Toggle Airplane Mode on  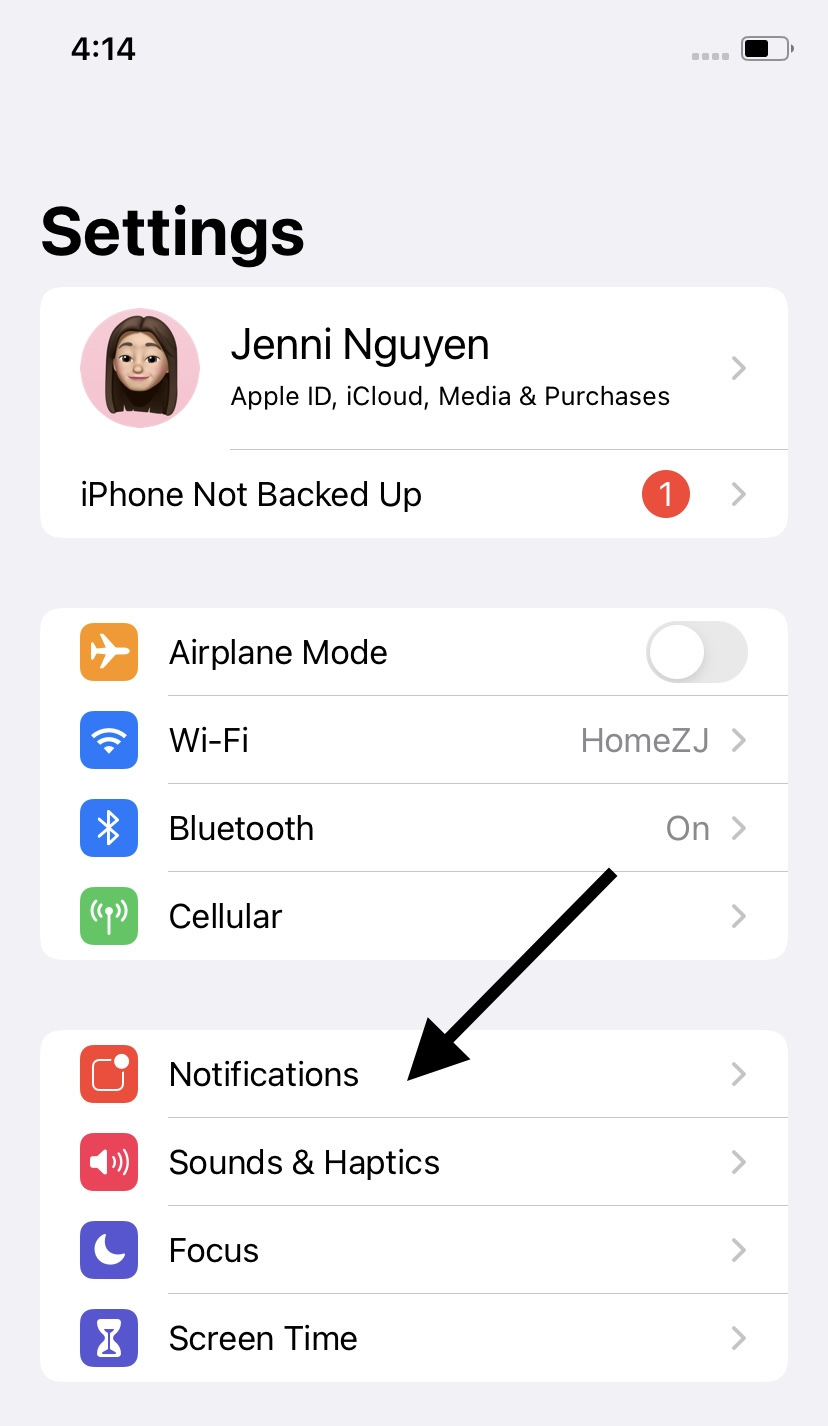pyautogui.click(x=697, y=652)
